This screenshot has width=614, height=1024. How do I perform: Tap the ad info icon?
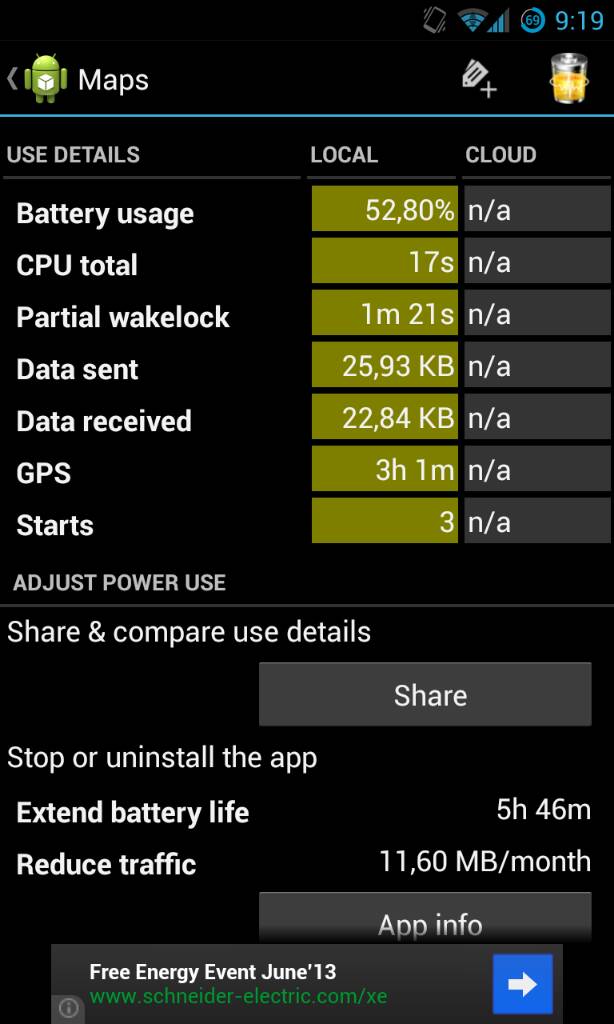tap(68, 1008)
